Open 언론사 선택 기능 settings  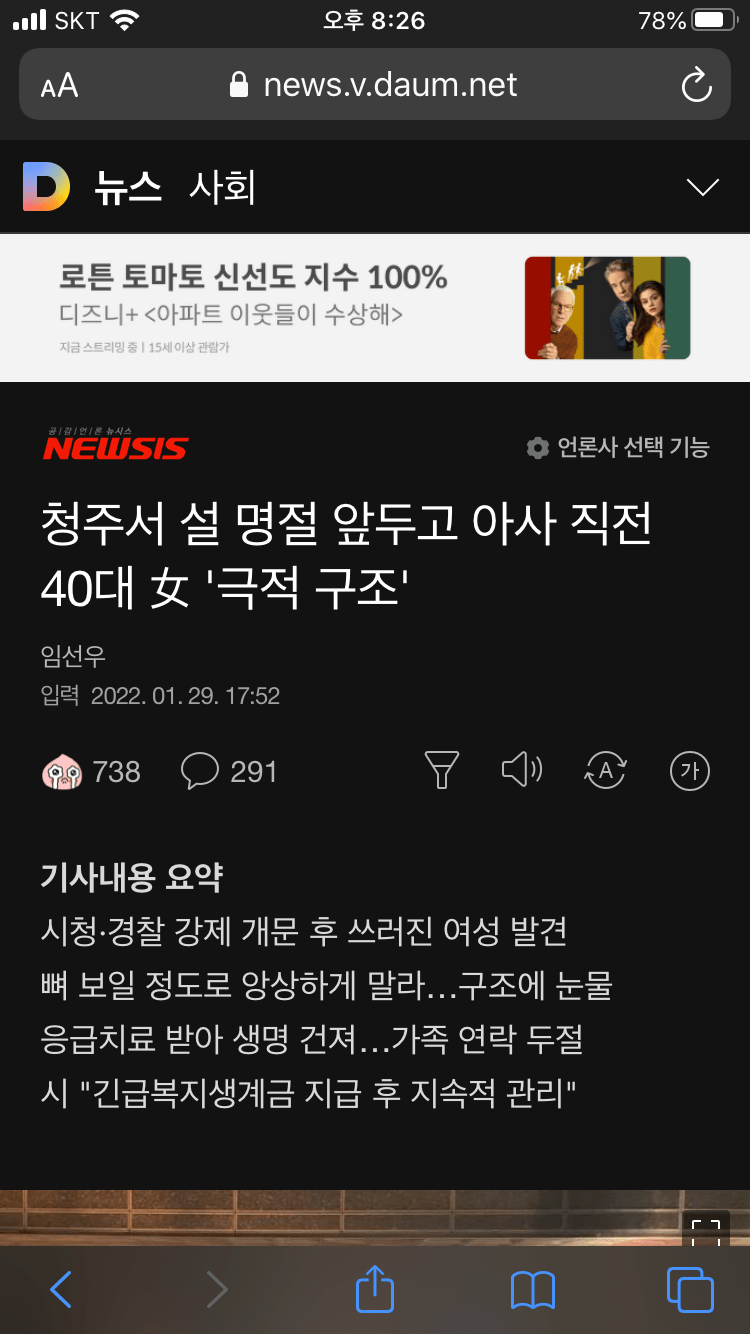coord(618,447)
